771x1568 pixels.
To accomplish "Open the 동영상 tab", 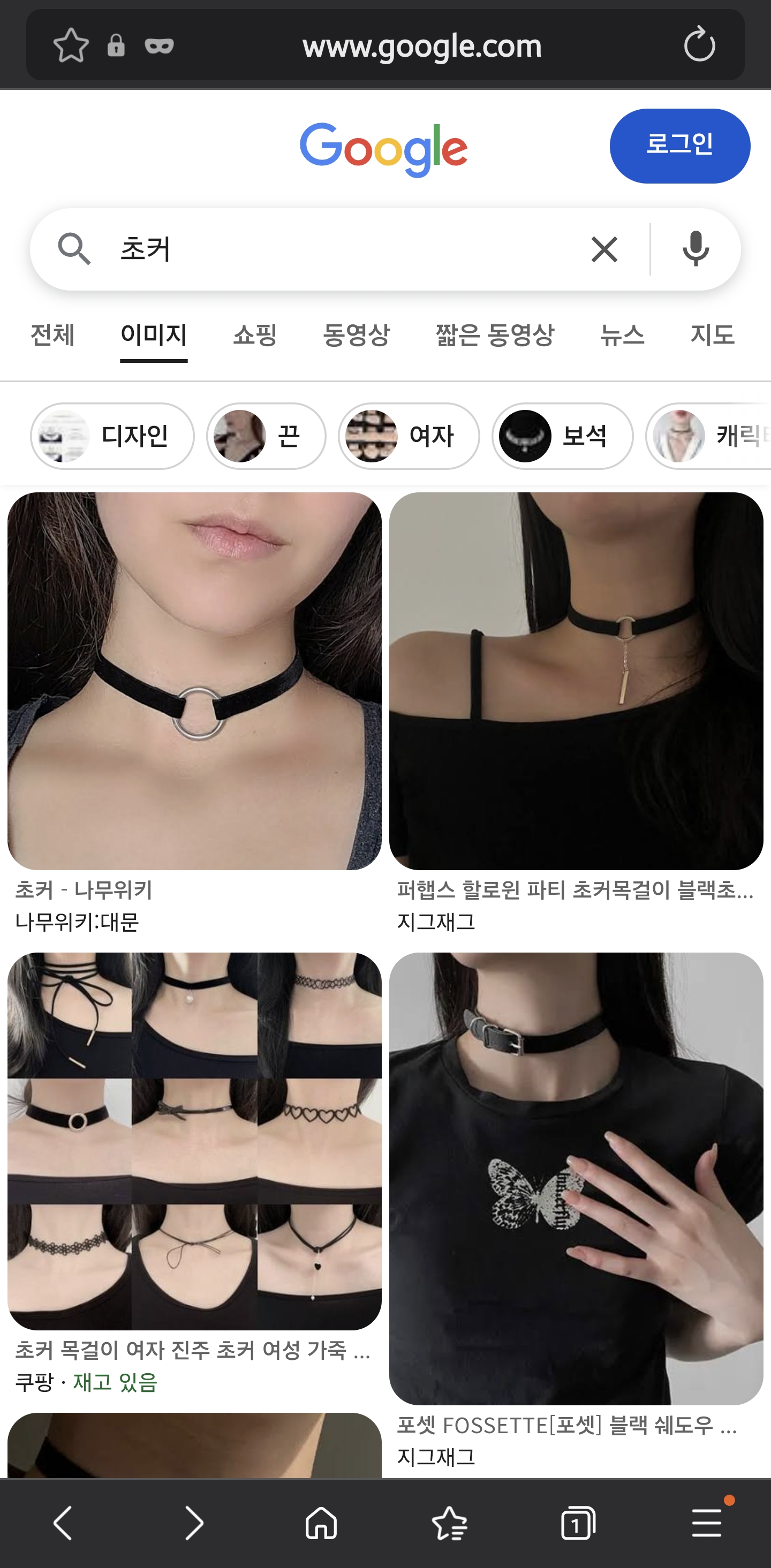I will [x=356, y=335].
